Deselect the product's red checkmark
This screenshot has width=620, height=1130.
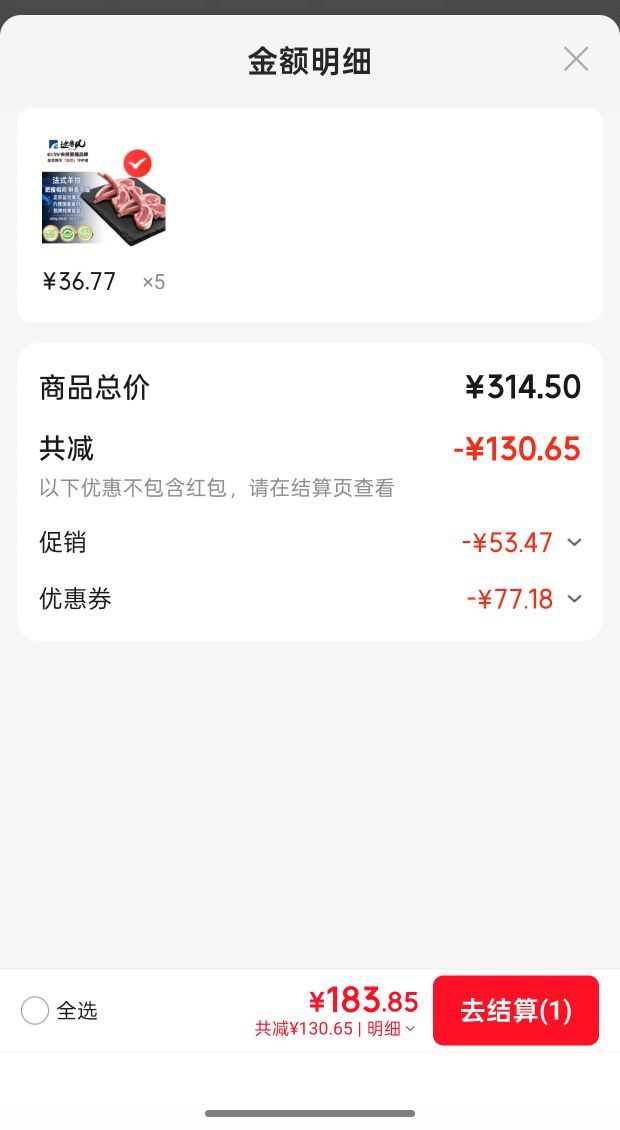[138, 164]
